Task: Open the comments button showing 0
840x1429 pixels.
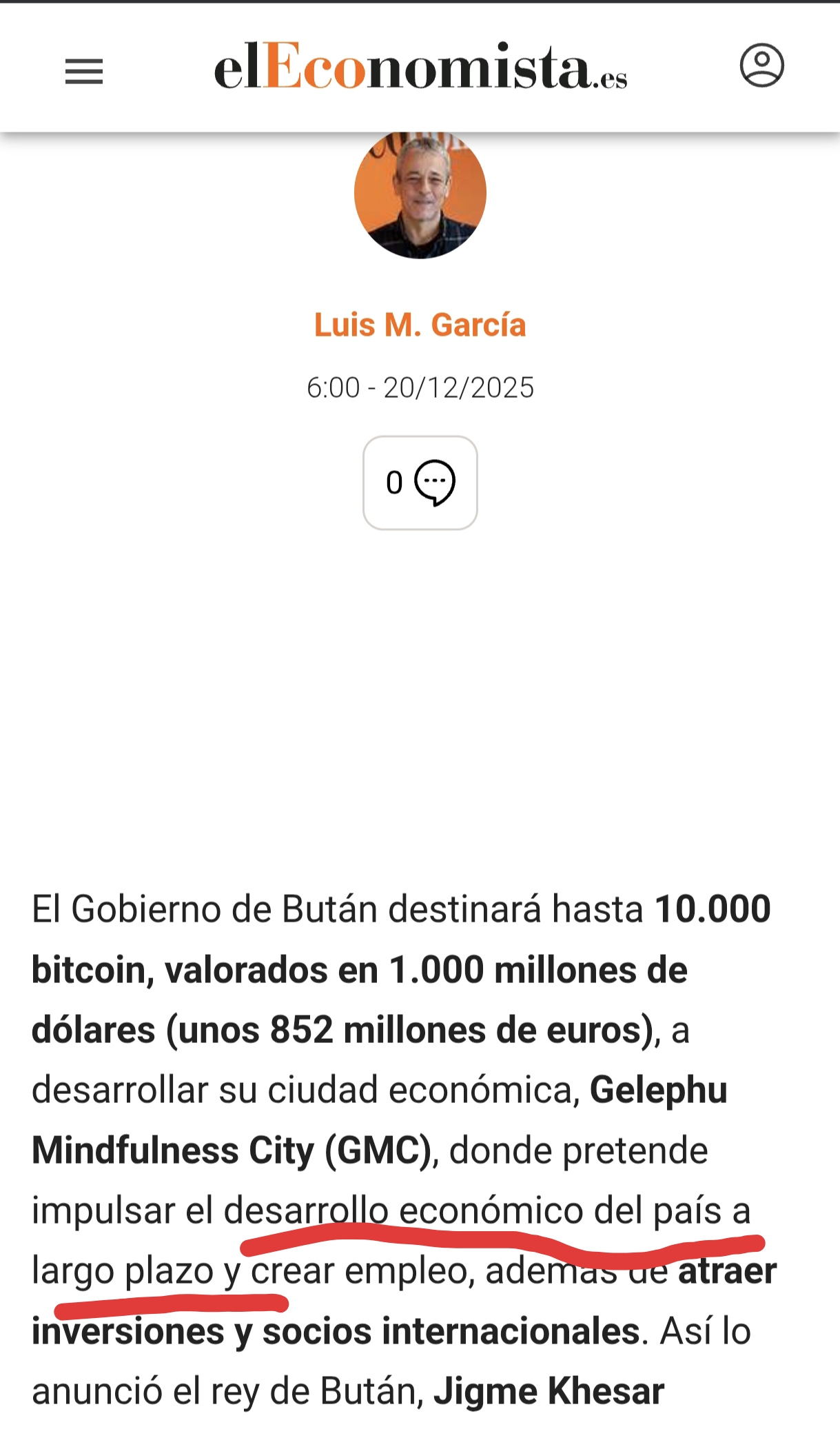Action: click(x=420, y=483)
